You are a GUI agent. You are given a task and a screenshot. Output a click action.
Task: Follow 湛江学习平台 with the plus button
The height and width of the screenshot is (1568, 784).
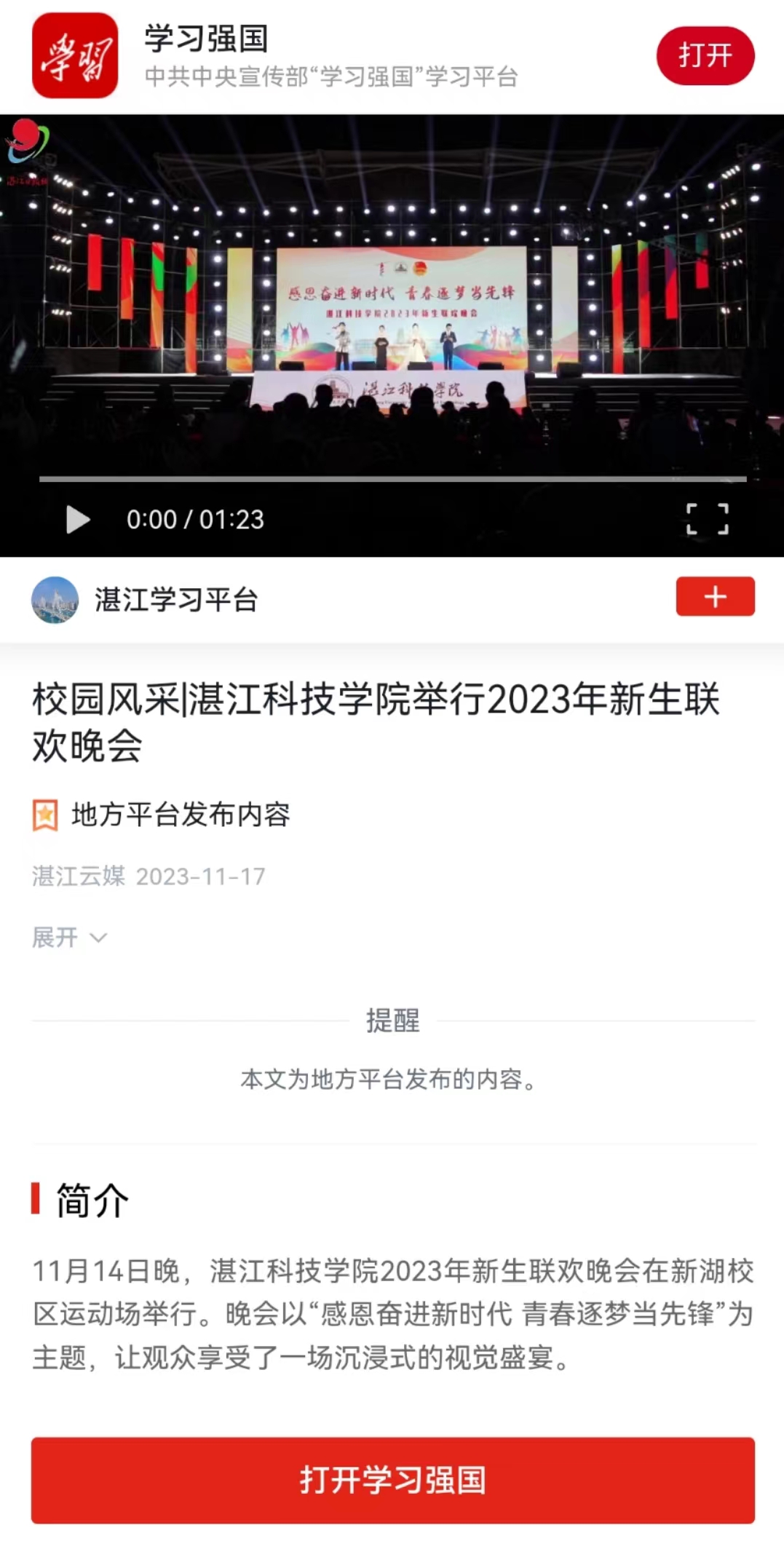pos(715,597)
